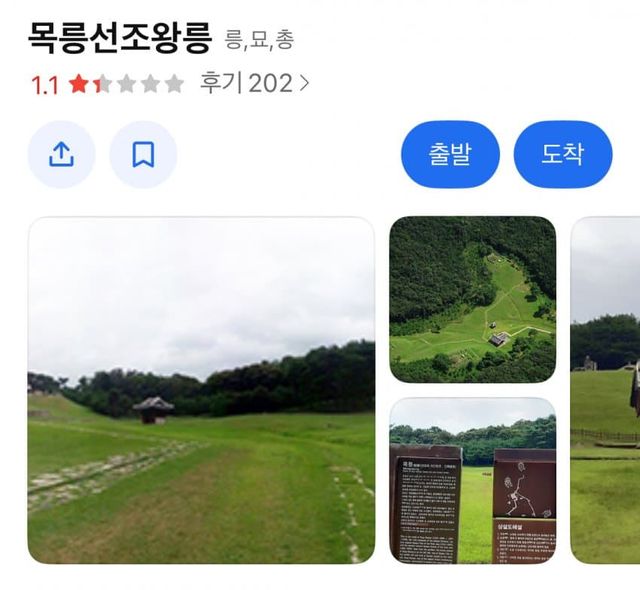Open the partially visible photo at right edge
Screen dimensions: 640x590
(606, 390)
